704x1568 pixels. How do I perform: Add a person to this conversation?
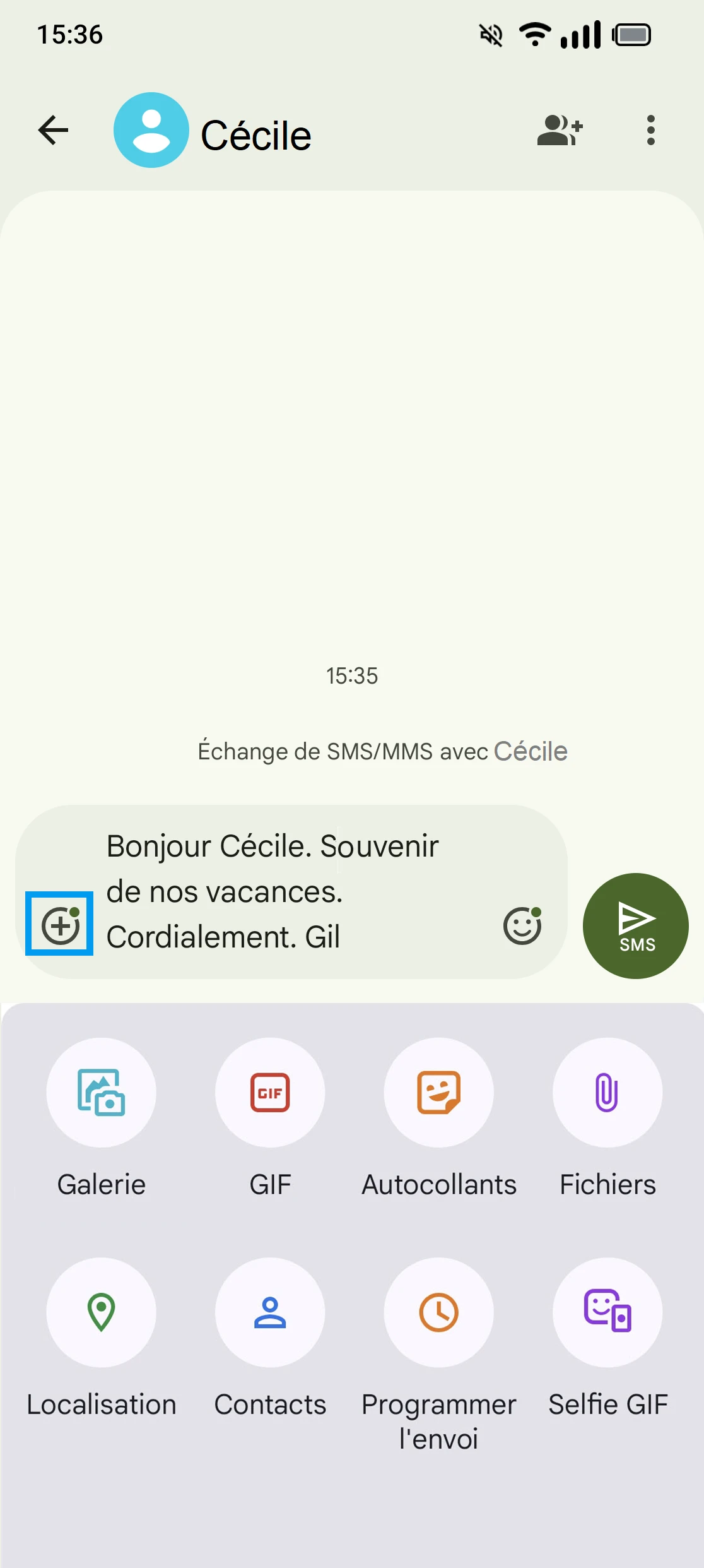(560, 131)
